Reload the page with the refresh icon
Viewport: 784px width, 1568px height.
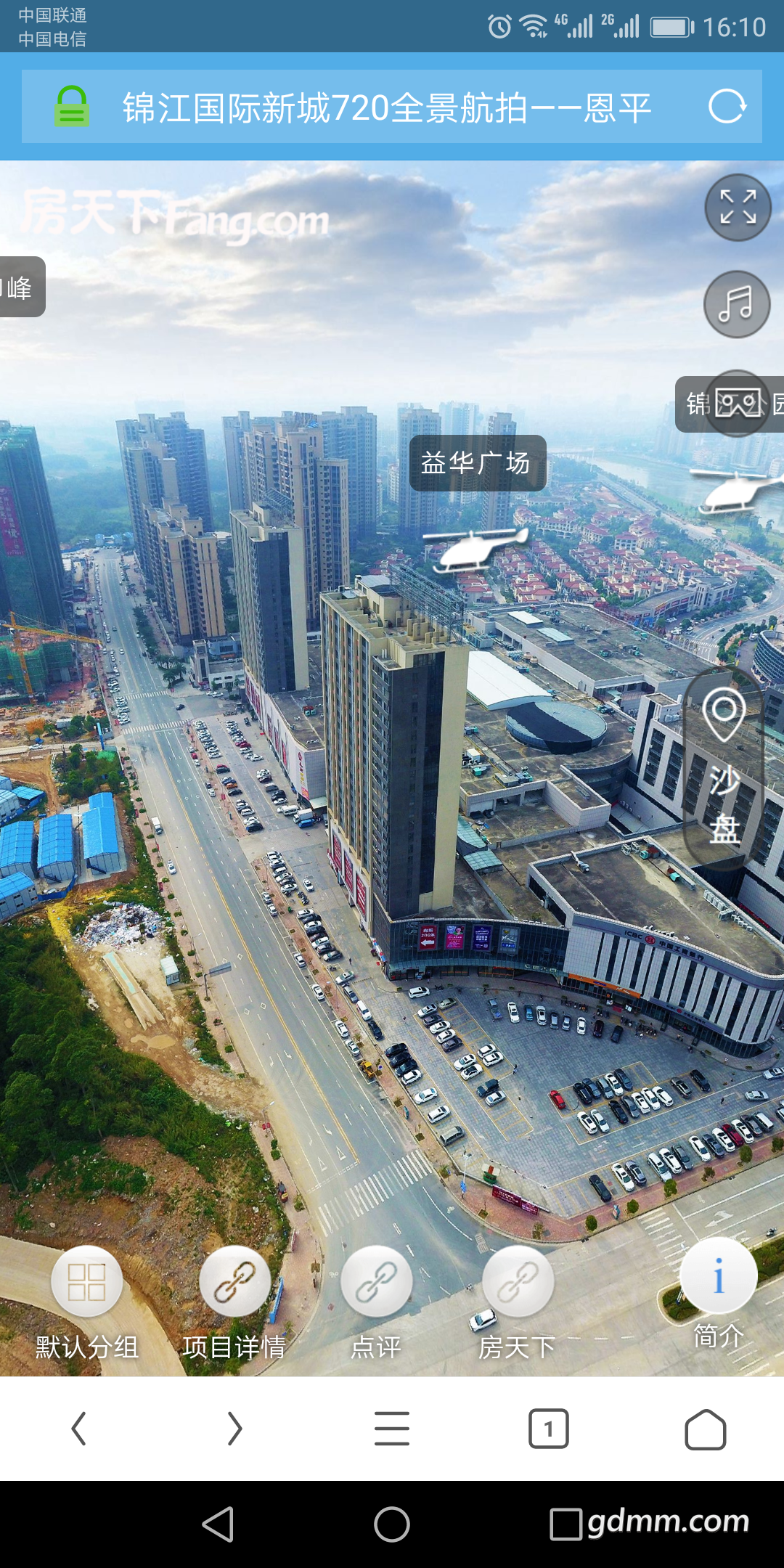coord(727,107)
